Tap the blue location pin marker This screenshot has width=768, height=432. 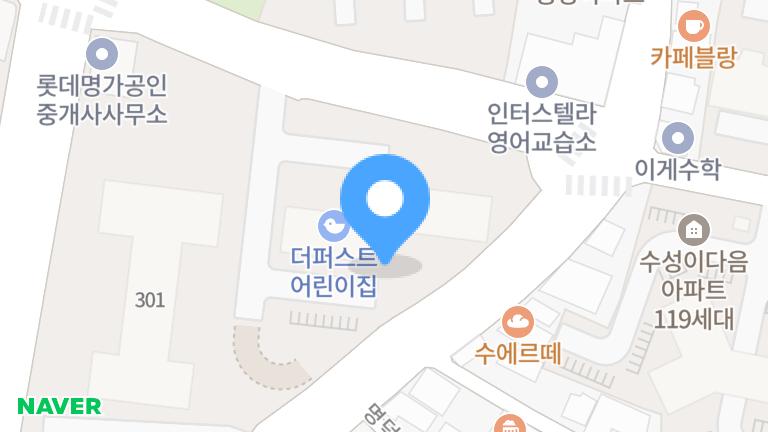(385, 201)
